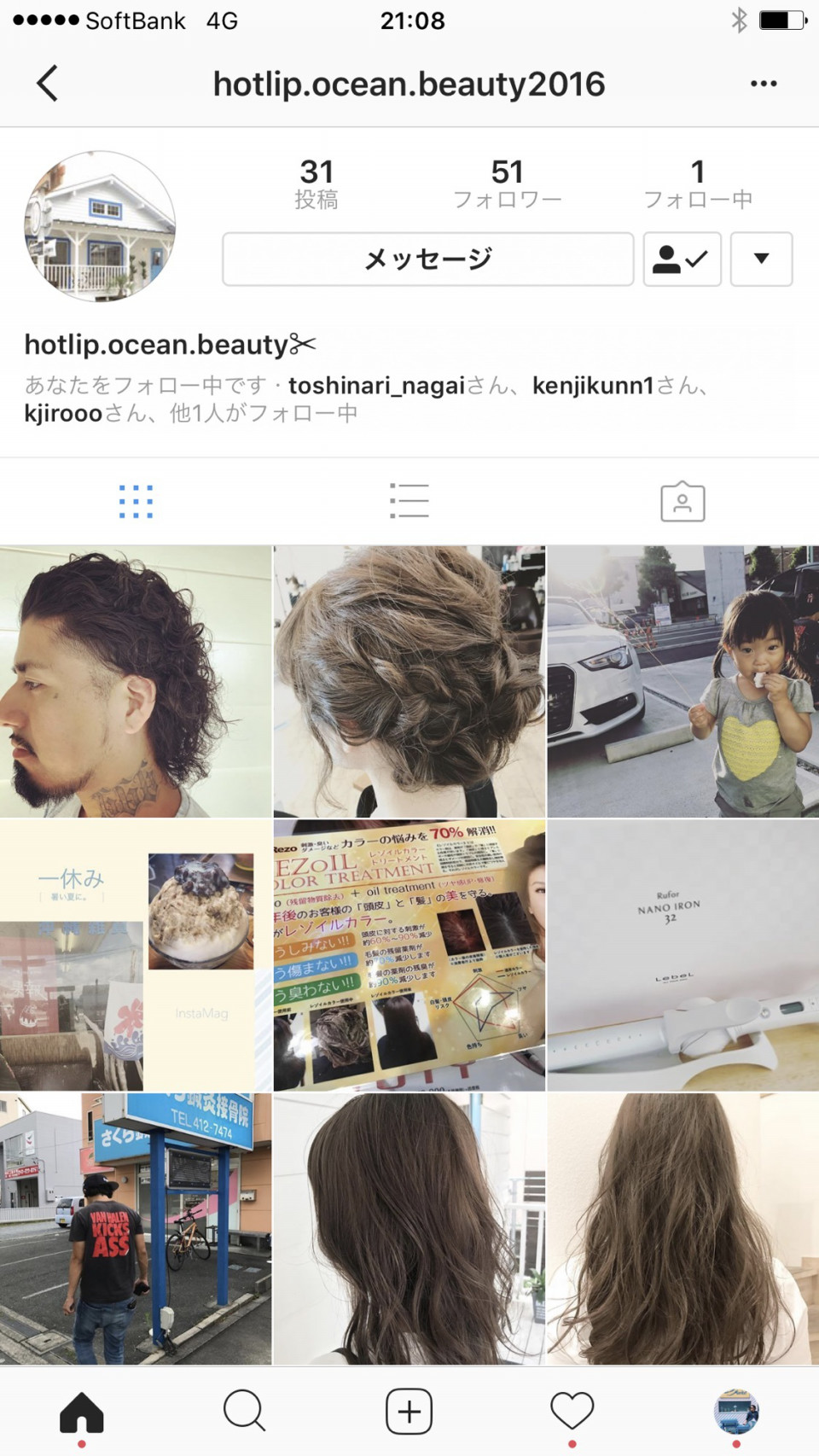The width and height of the screenshot is (819, 1456).
Task: Open the search and explore tab
Action: pyautogui.click(x=245, y=1411)
